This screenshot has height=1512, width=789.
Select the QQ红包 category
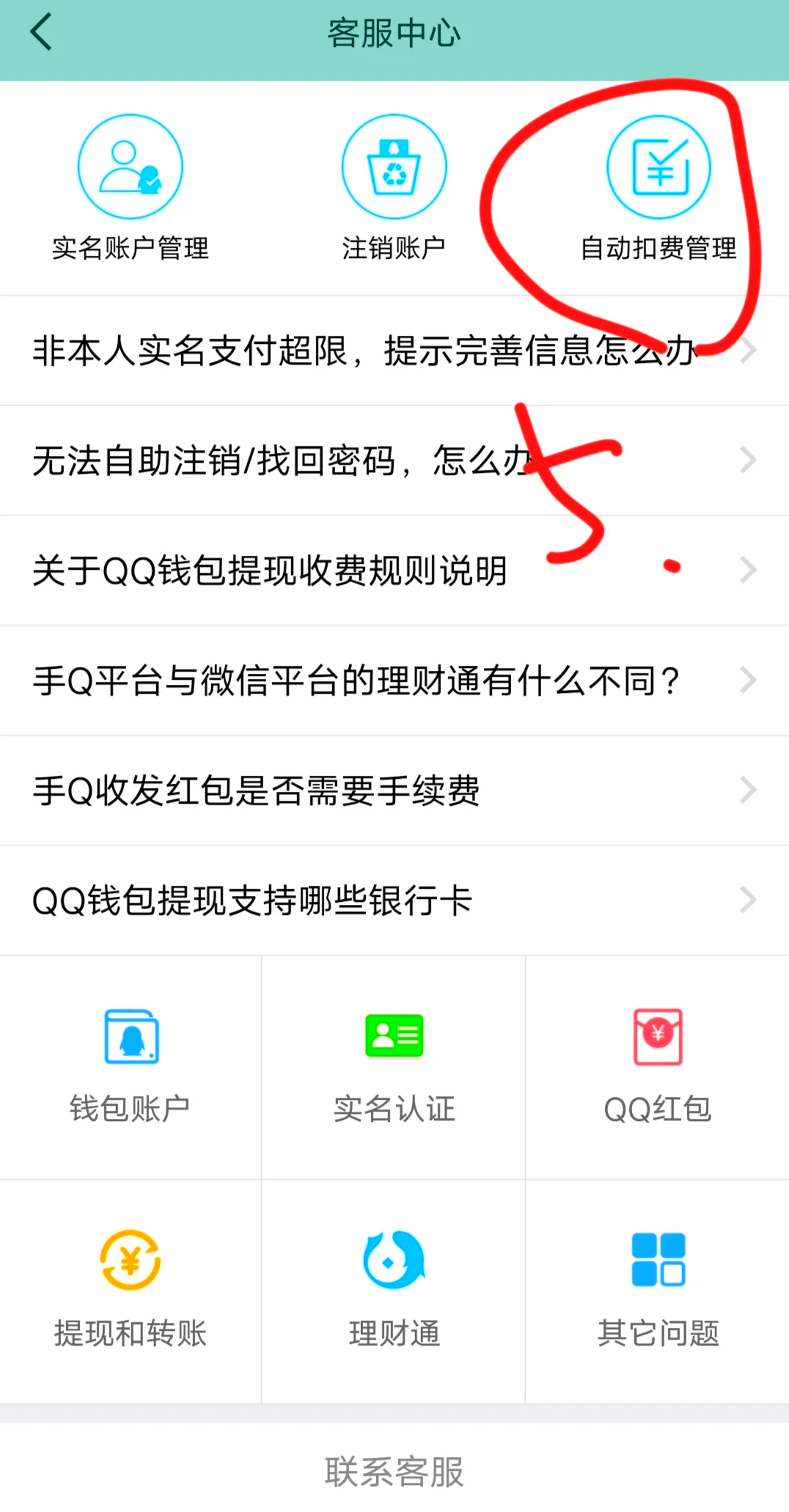pyautogui.click(x=658, y=1068)
